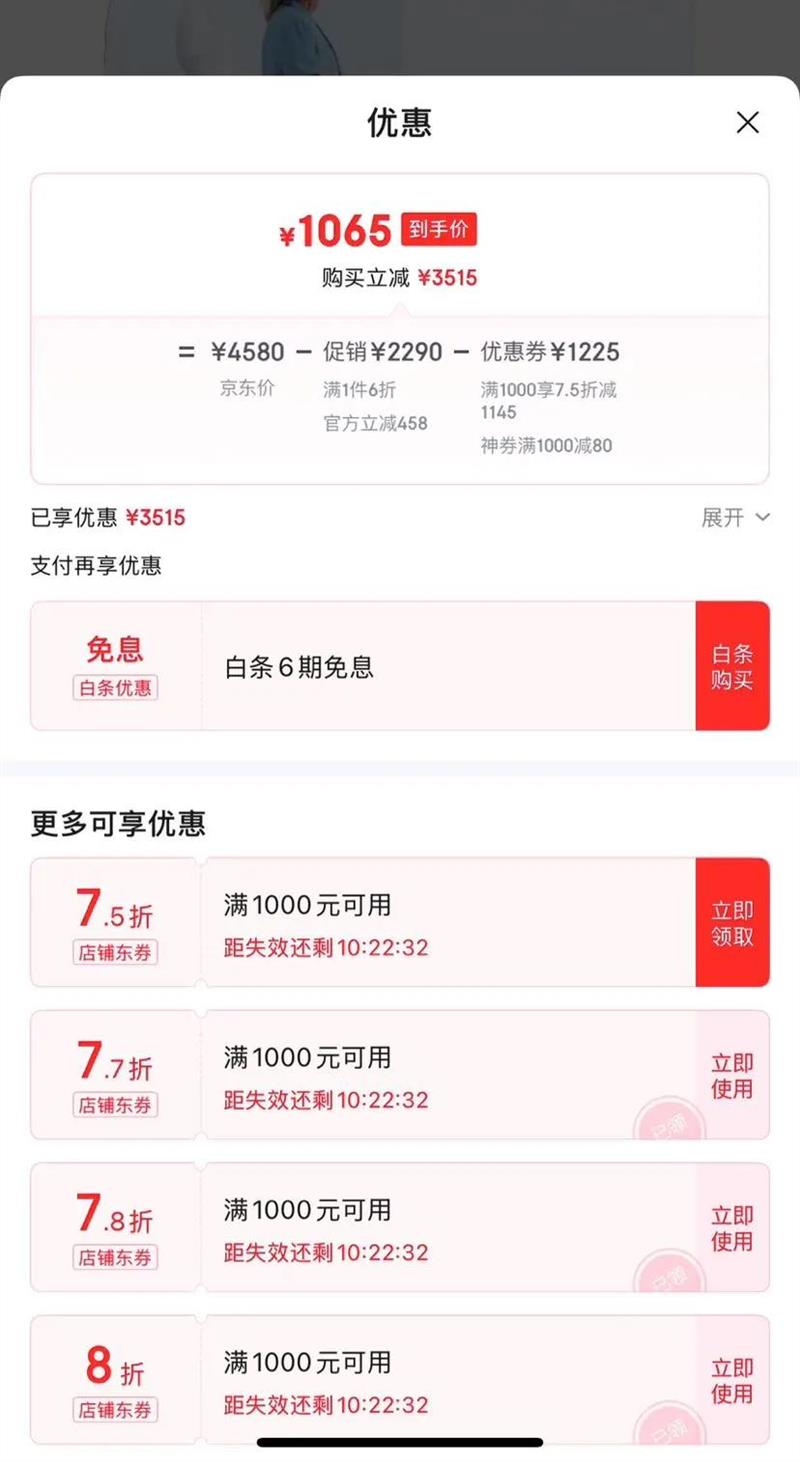Use the 8折 coupon via 立即使用
This screenshot has width=800, height=1462.
tap(733, 1379)
